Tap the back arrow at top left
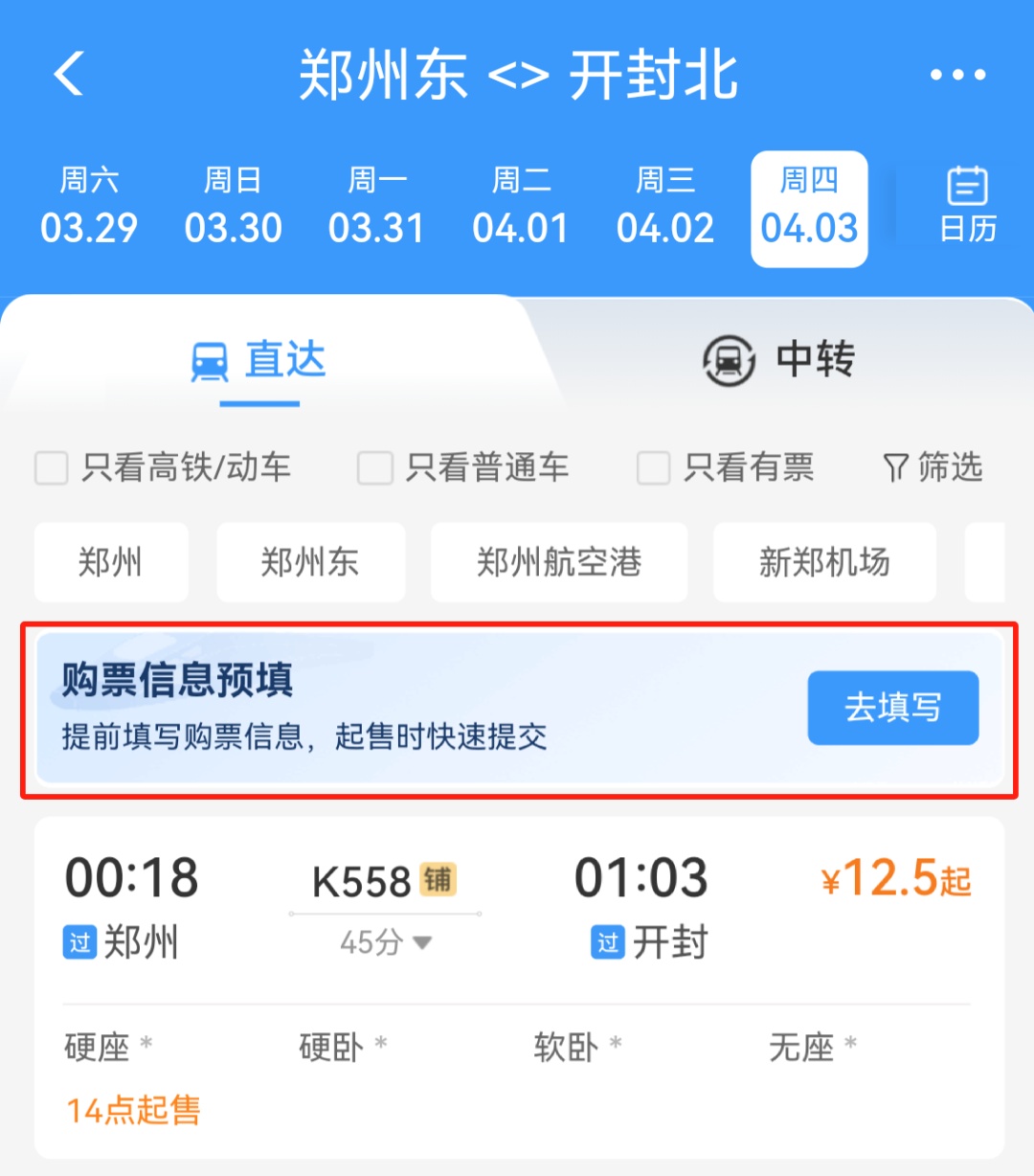This screenshot has height=1176, width=1034. [x=68, y=74]
